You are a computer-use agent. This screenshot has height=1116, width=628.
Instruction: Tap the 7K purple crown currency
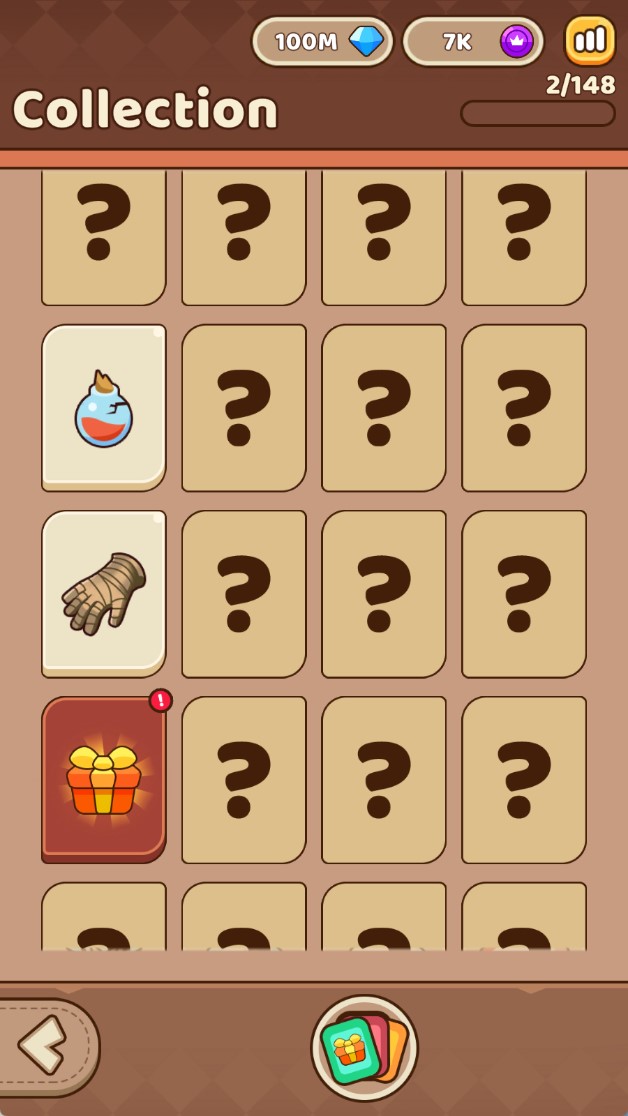click(473, 42)
